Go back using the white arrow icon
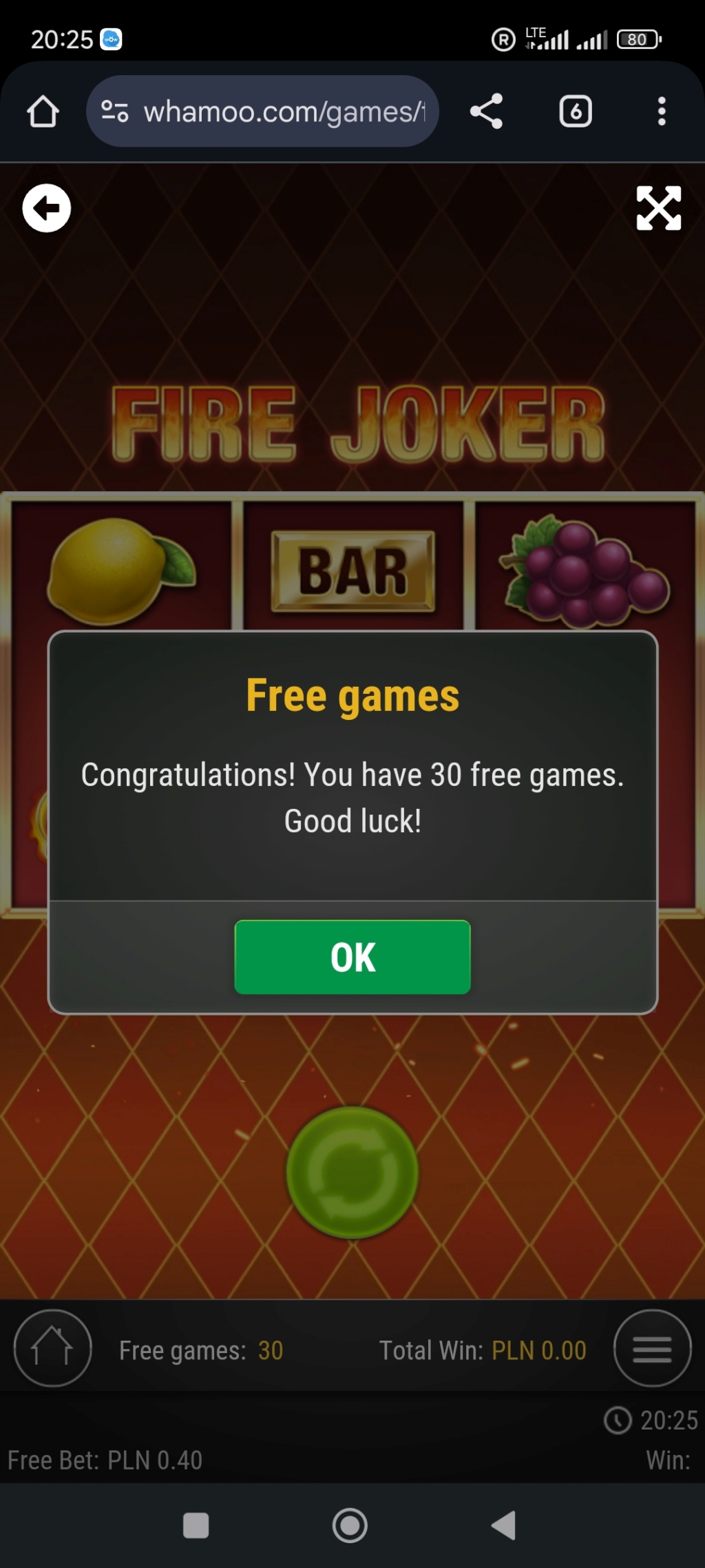705x1568 pixels. [46, 208]
